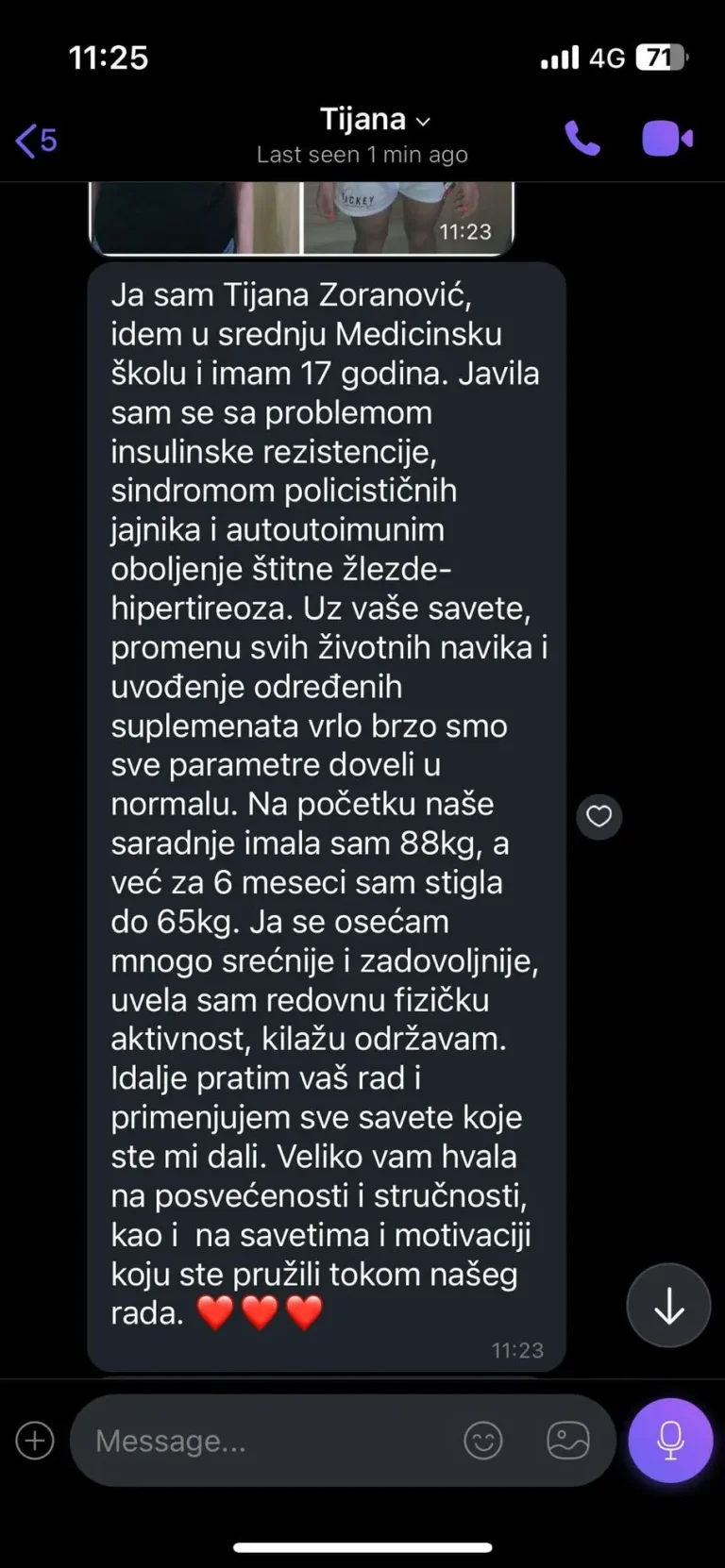Tap the down arrow to jump to latest

(x=668, y=1305)
